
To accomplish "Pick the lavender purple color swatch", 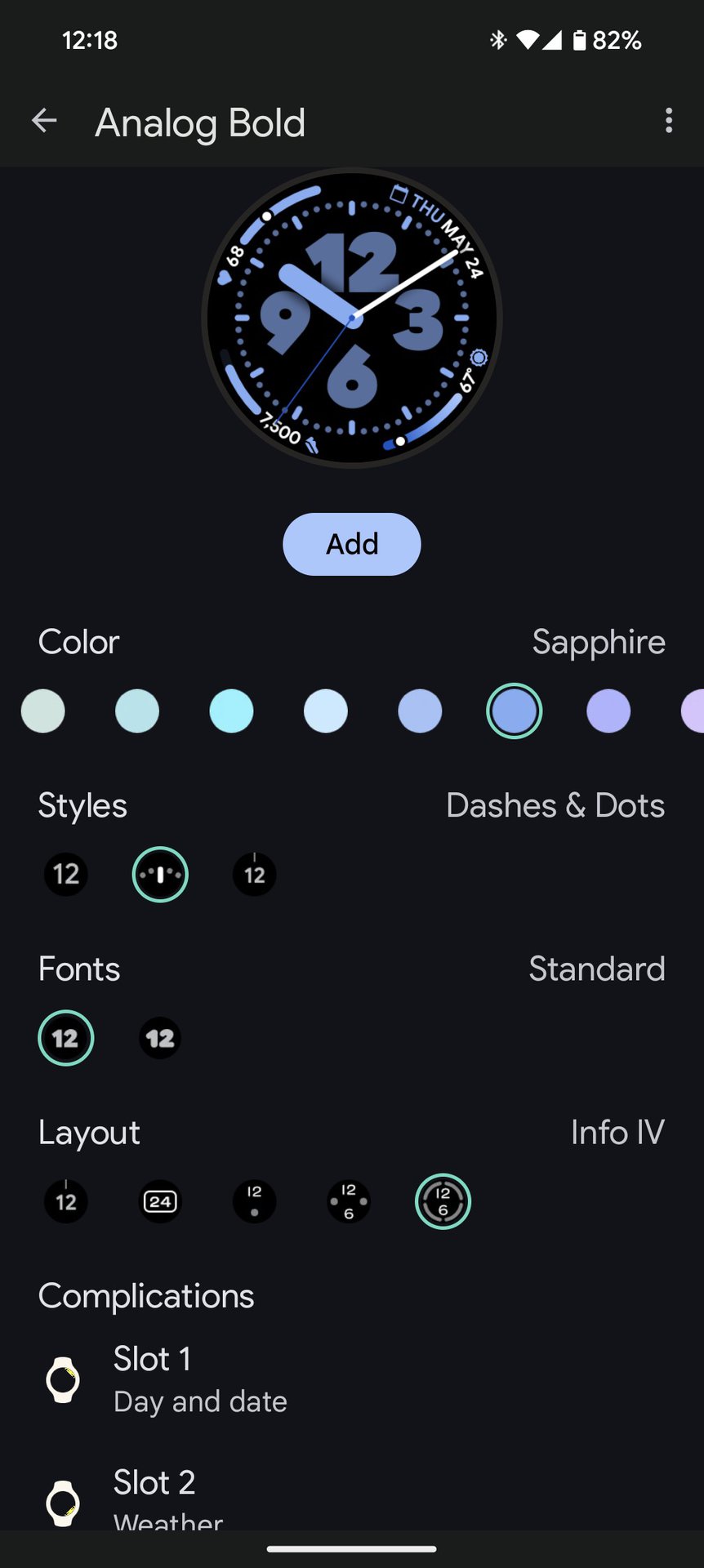I will (x=608, y=710).
